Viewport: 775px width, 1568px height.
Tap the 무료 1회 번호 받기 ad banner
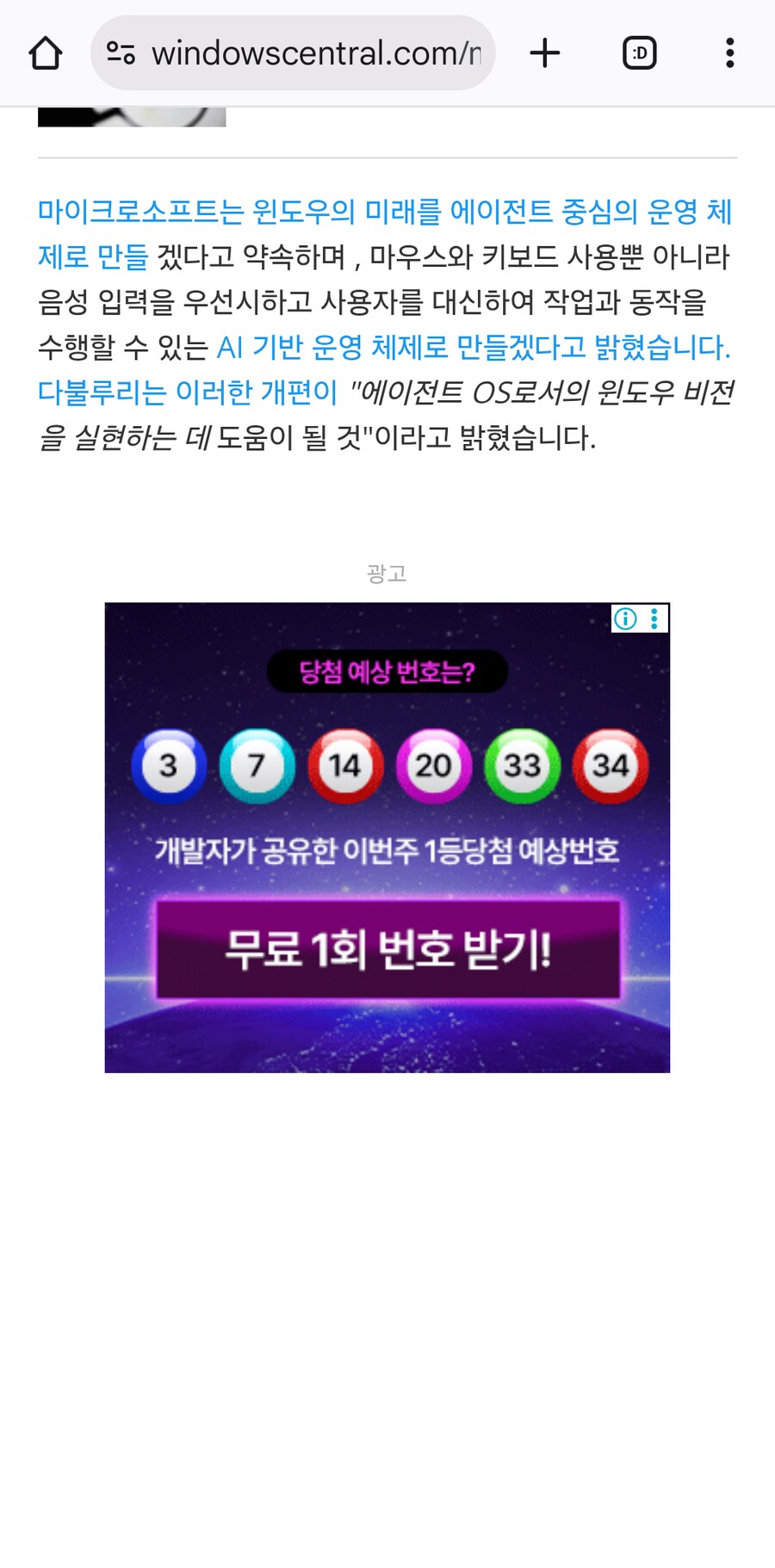click(x=387, y=949)
